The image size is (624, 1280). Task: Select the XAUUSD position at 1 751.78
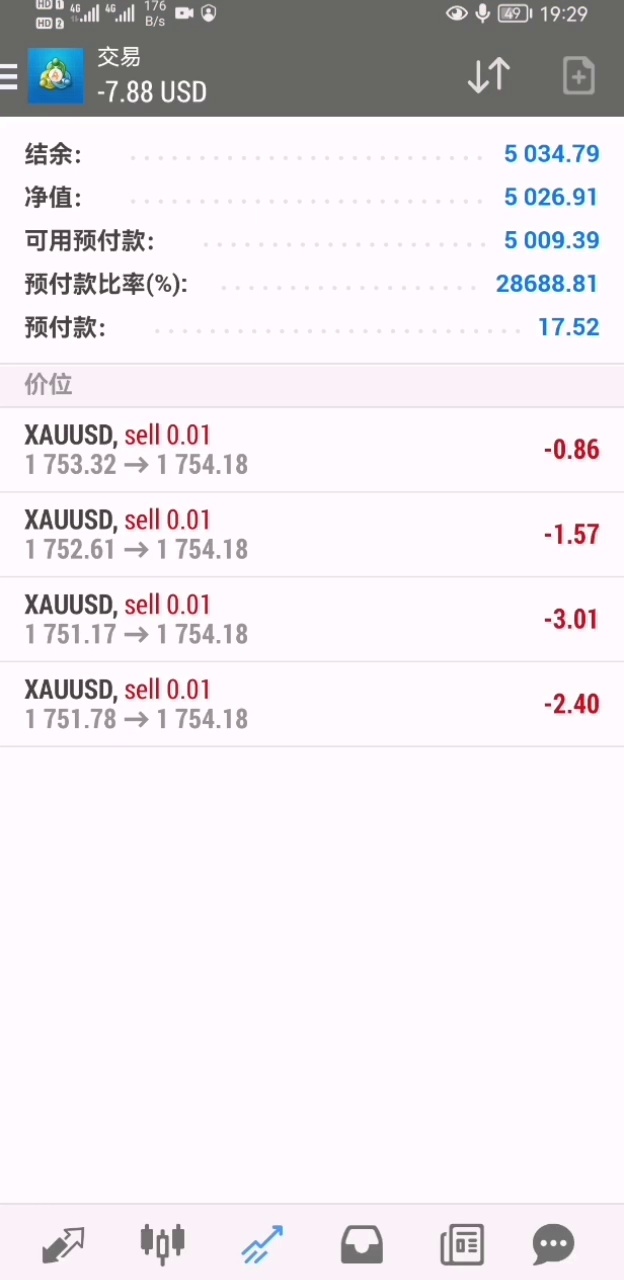point(311,705)
